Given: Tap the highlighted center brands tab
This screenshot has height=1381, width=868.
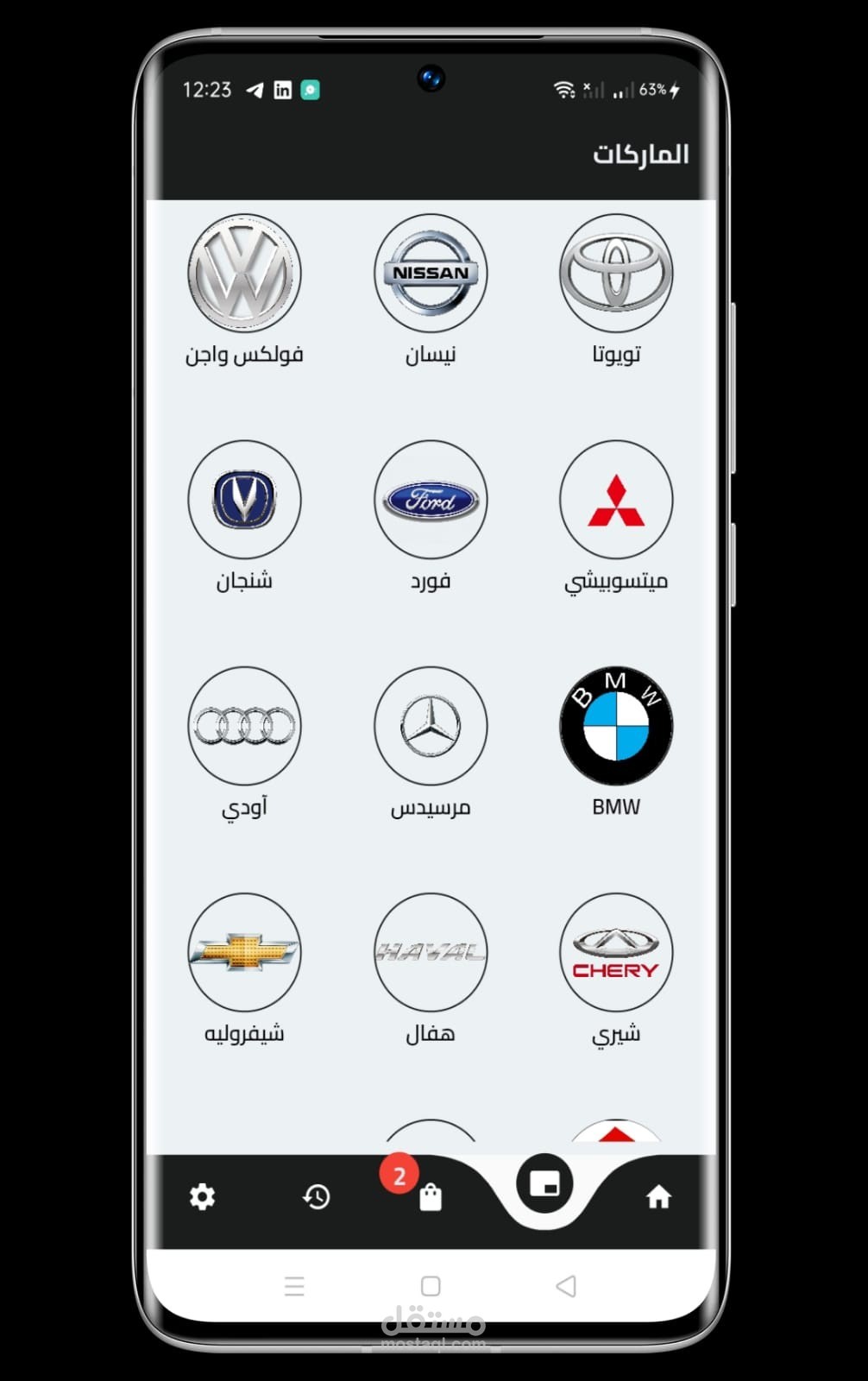Looking at the screenshot, I should (x=544, y=1183).
